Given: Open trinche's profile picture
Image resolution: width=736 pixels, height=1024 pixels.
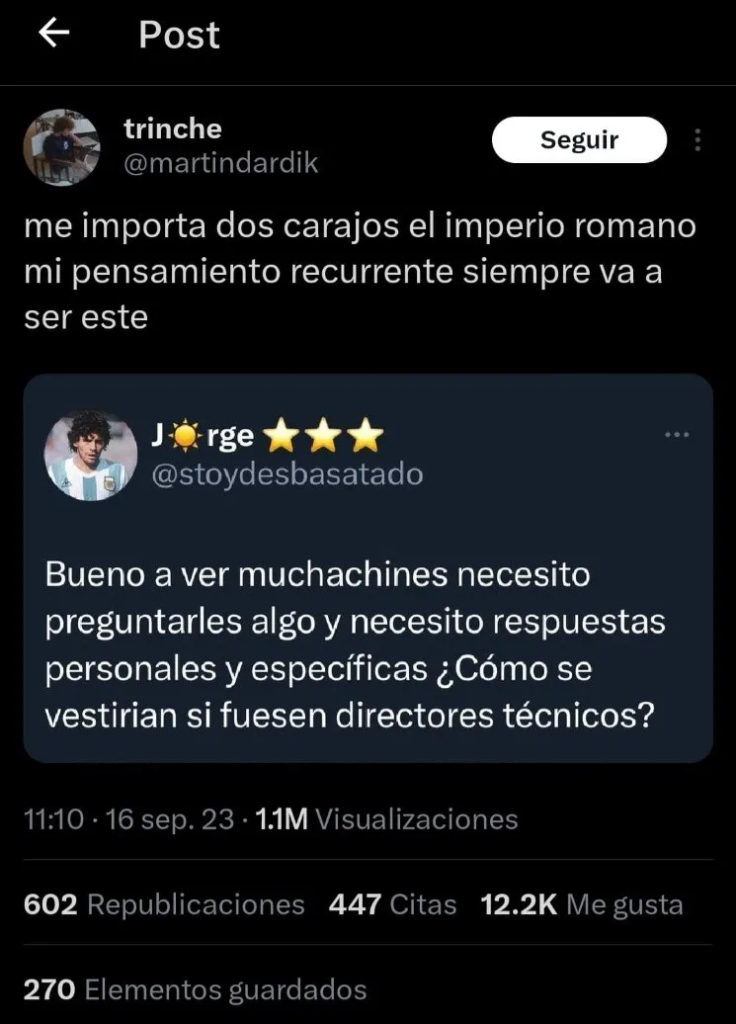Looking at the screenshot, I should click(62, 148).
